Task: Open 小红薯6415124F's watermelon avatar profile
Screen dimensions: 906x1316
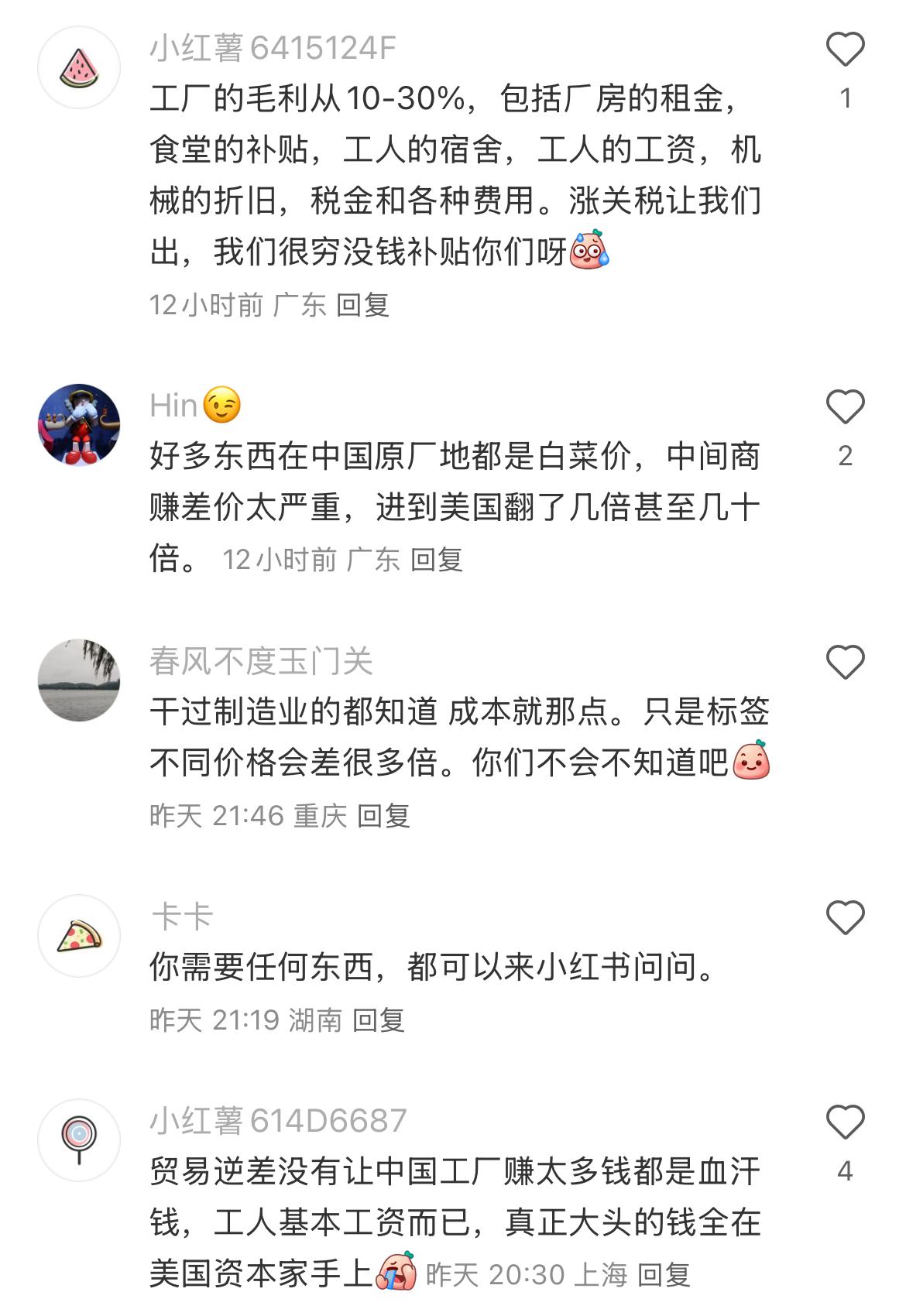Action: pyautogui.click(x=79, y=67)
